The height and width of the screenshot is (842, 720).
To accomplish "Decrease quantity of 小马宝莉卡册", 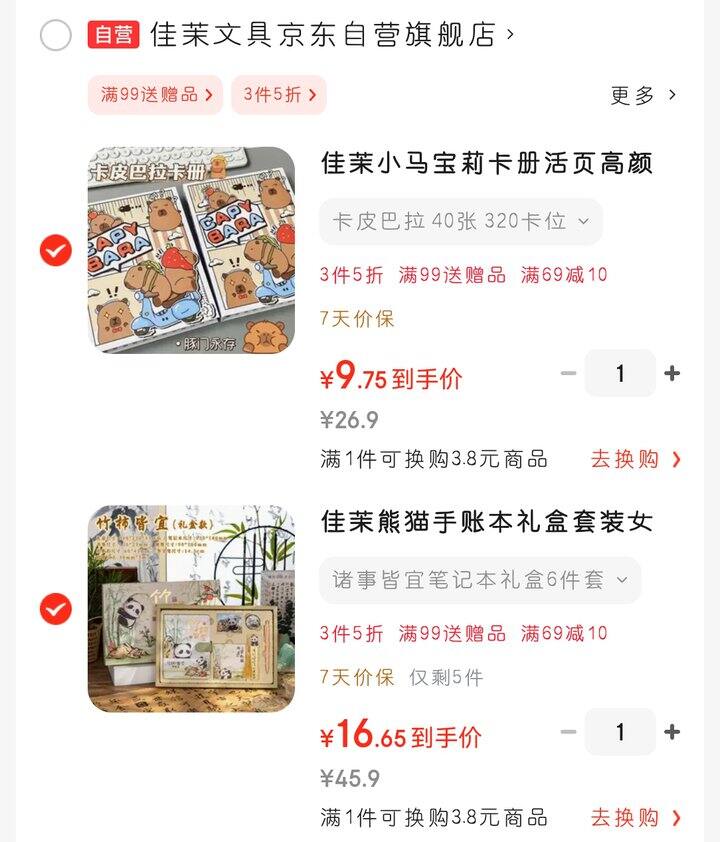I will pos(568,373).
